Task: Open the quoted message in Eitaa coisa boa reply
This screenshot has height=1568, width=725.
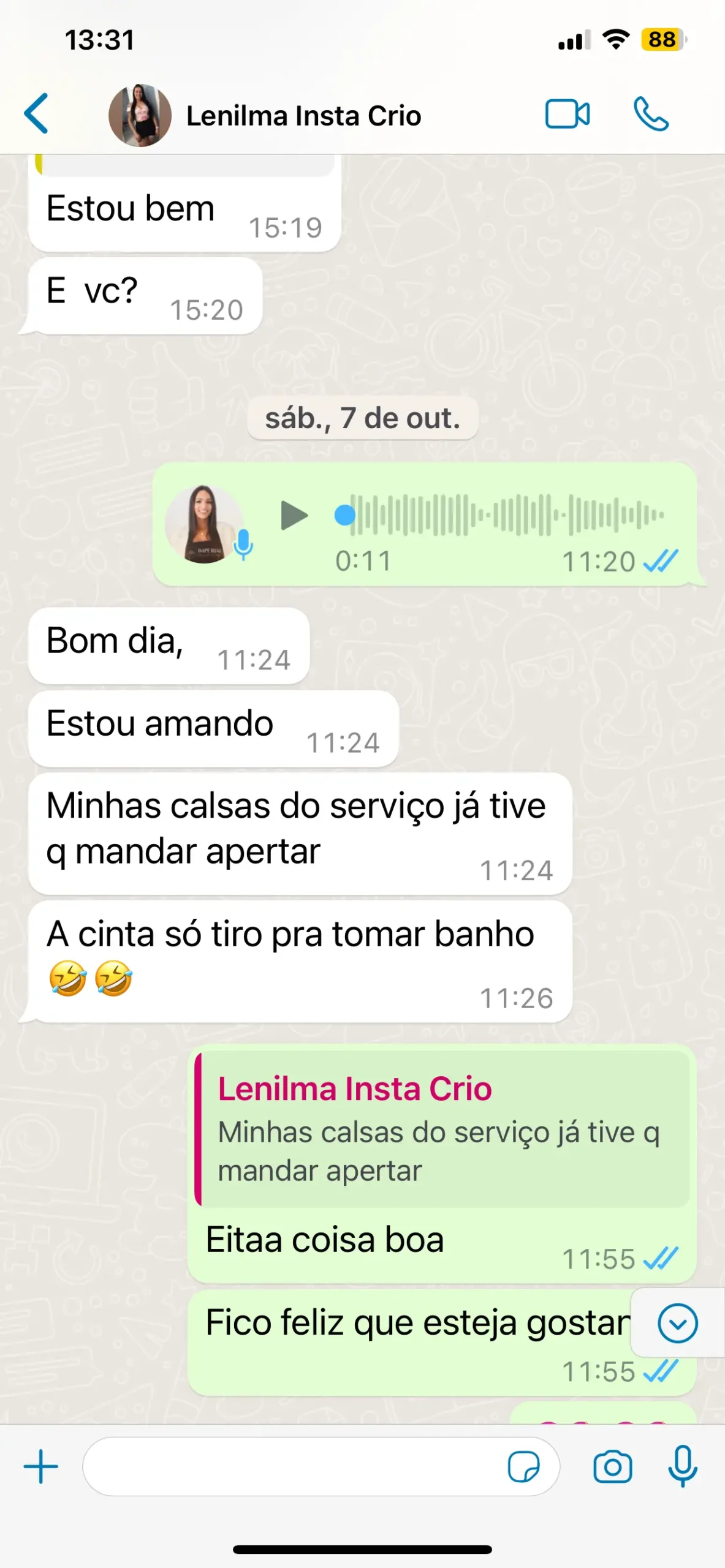Action: 442,1128
